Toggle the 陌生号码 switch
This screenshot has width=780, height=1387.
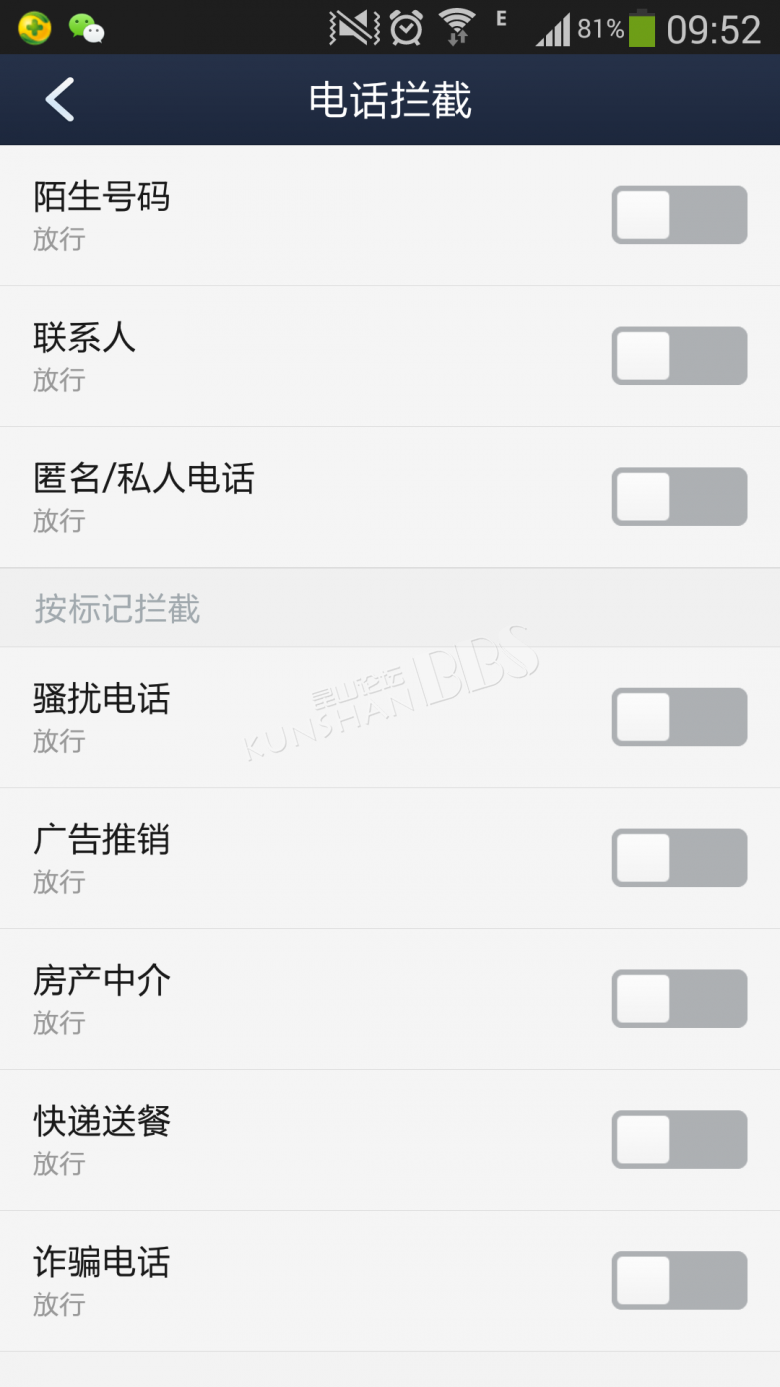[679, 215]
